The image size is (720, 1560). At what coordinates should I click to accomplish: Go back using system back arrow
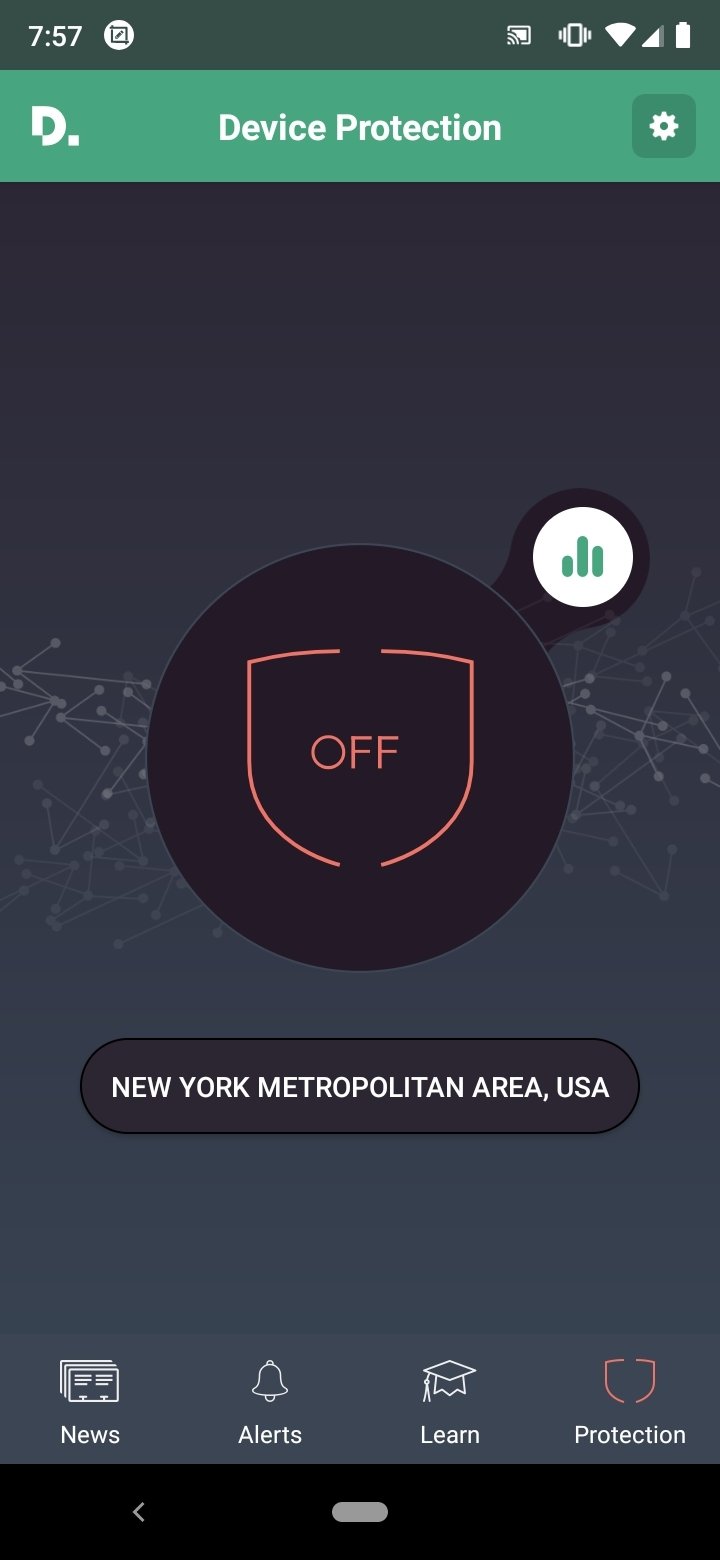click(139, 1512)
